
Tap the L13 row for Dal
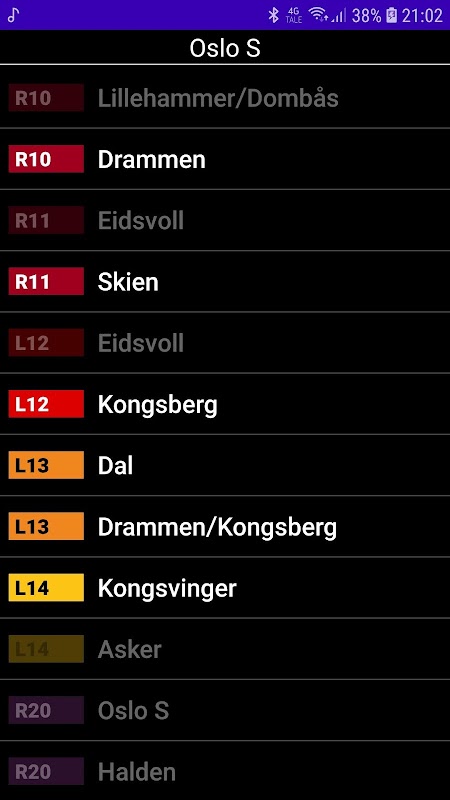coord(225,465)
